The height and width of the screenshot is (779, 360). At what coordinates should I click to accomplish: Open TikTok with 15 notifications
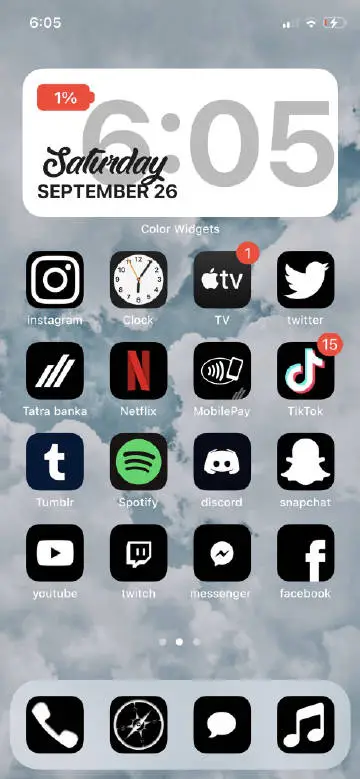point(305,371)
